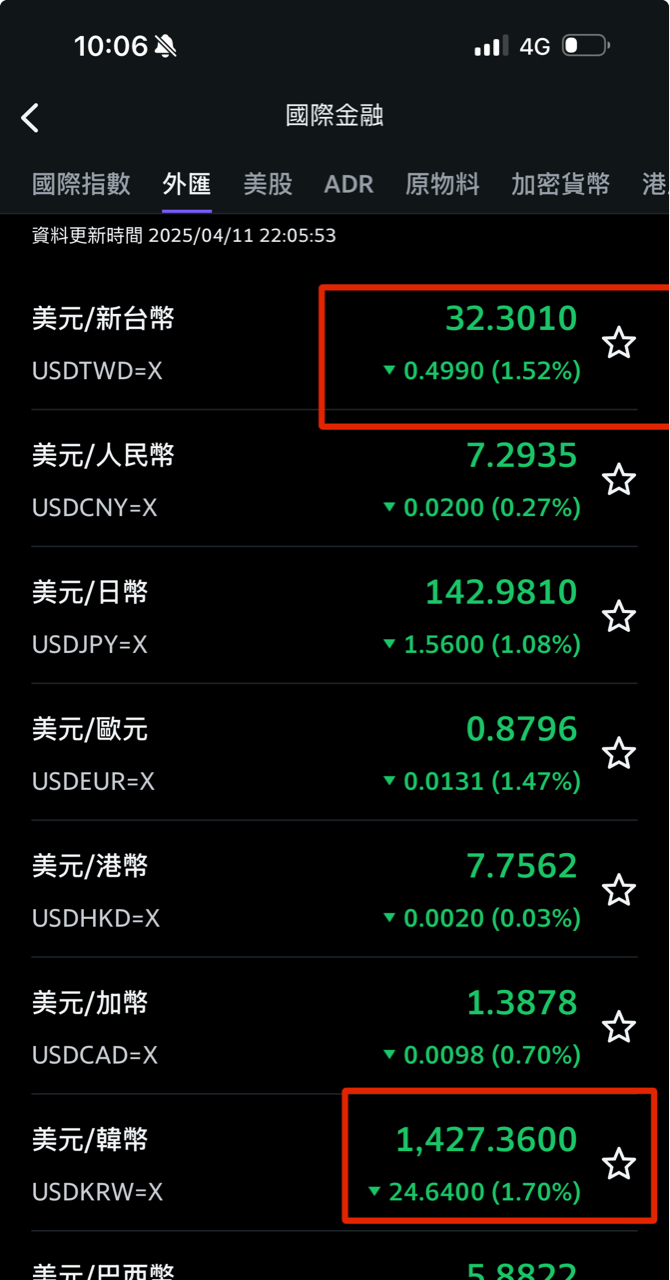This screenshot has height=1280, width=670.
Task: Add 美元/日幣 to favorites
Action: 619,617
